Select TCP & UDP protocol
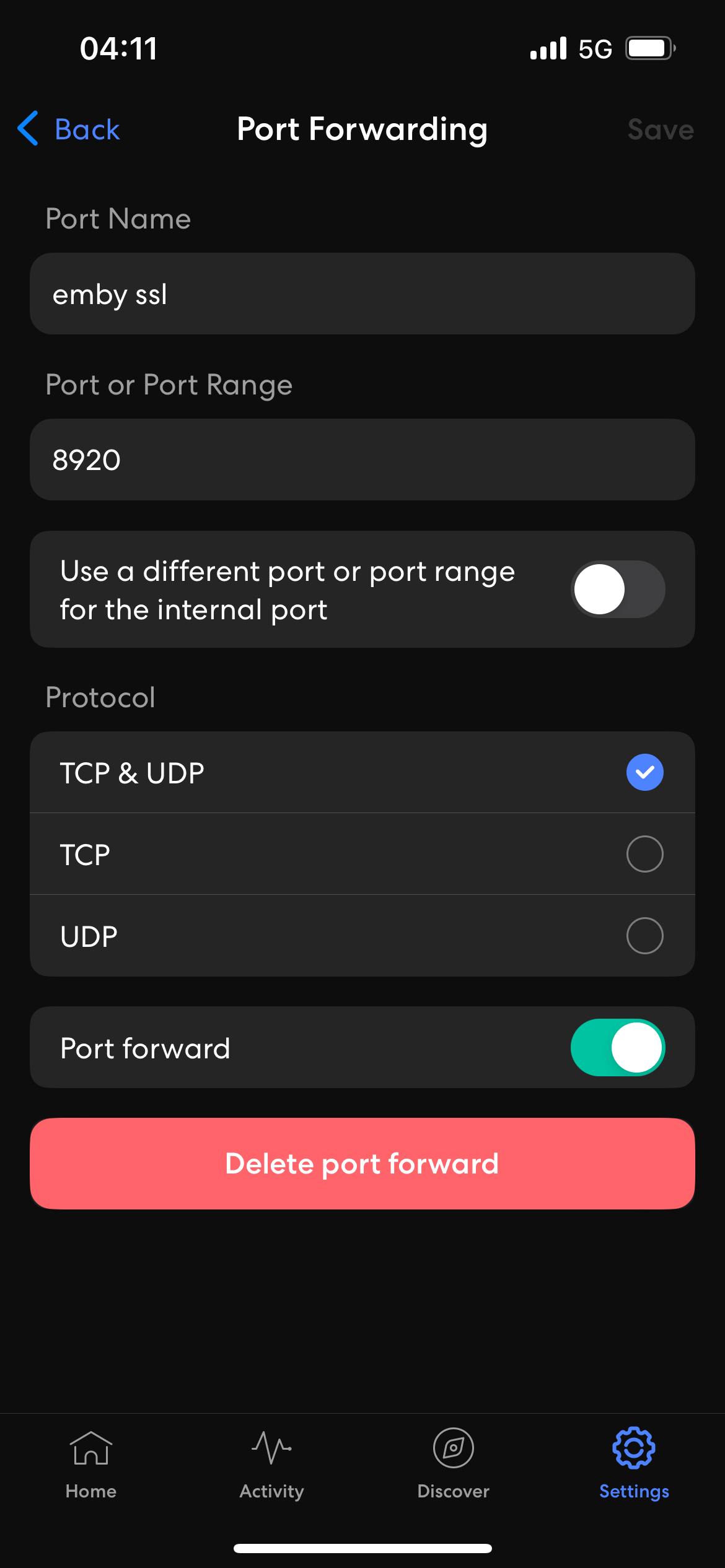 [x=644, y=772]
